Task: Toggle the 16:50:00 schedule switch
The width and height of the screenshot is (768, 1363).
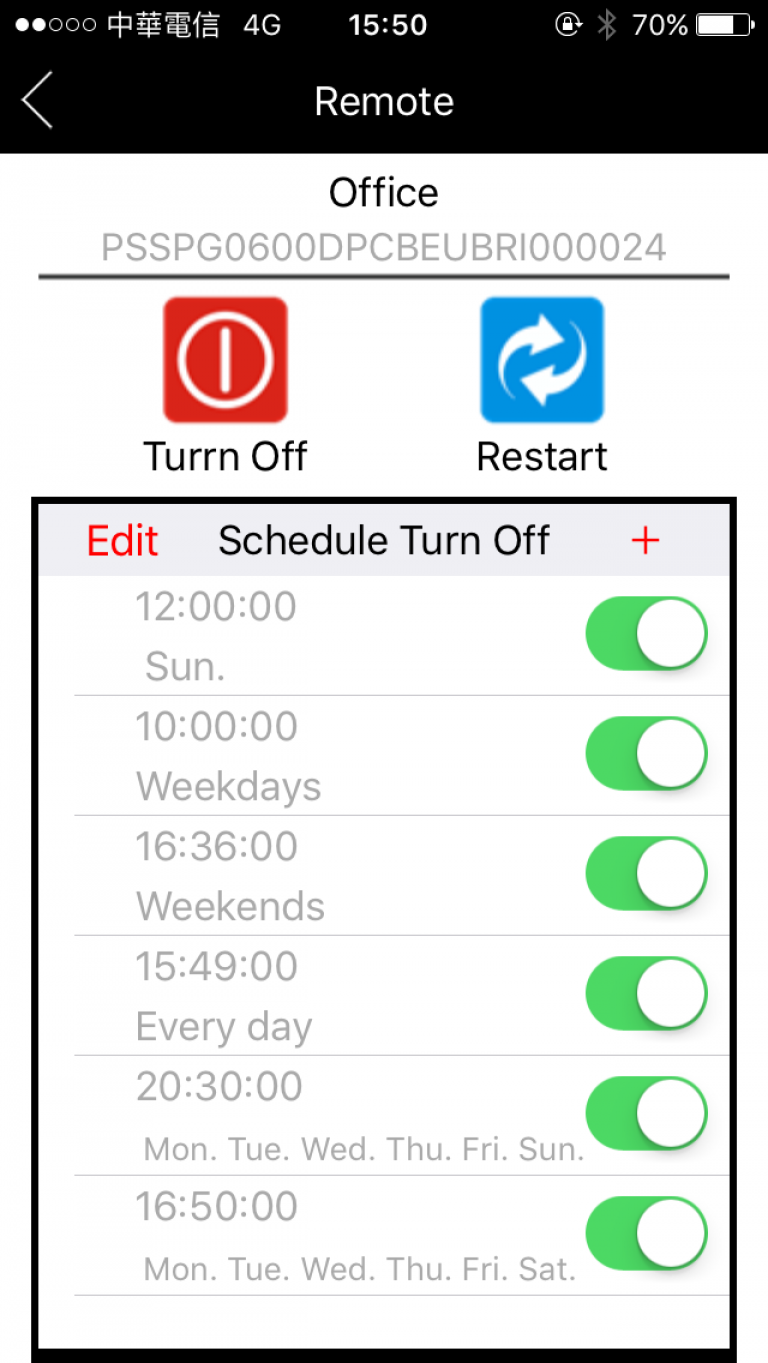Action: point(646,1234)
